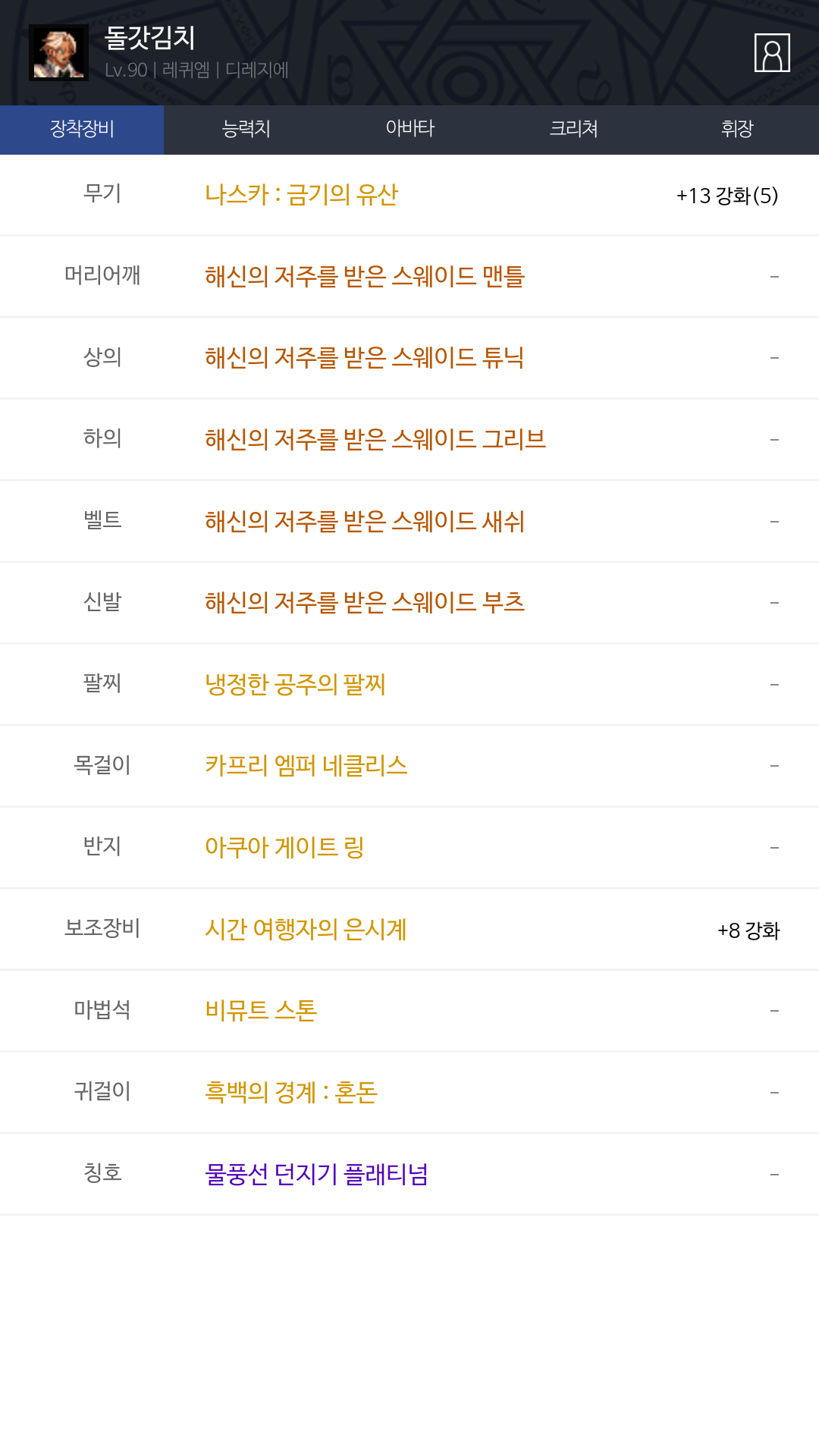Open the profile icon in the header
The image size is (819, 1456).
tap(772, 53)
